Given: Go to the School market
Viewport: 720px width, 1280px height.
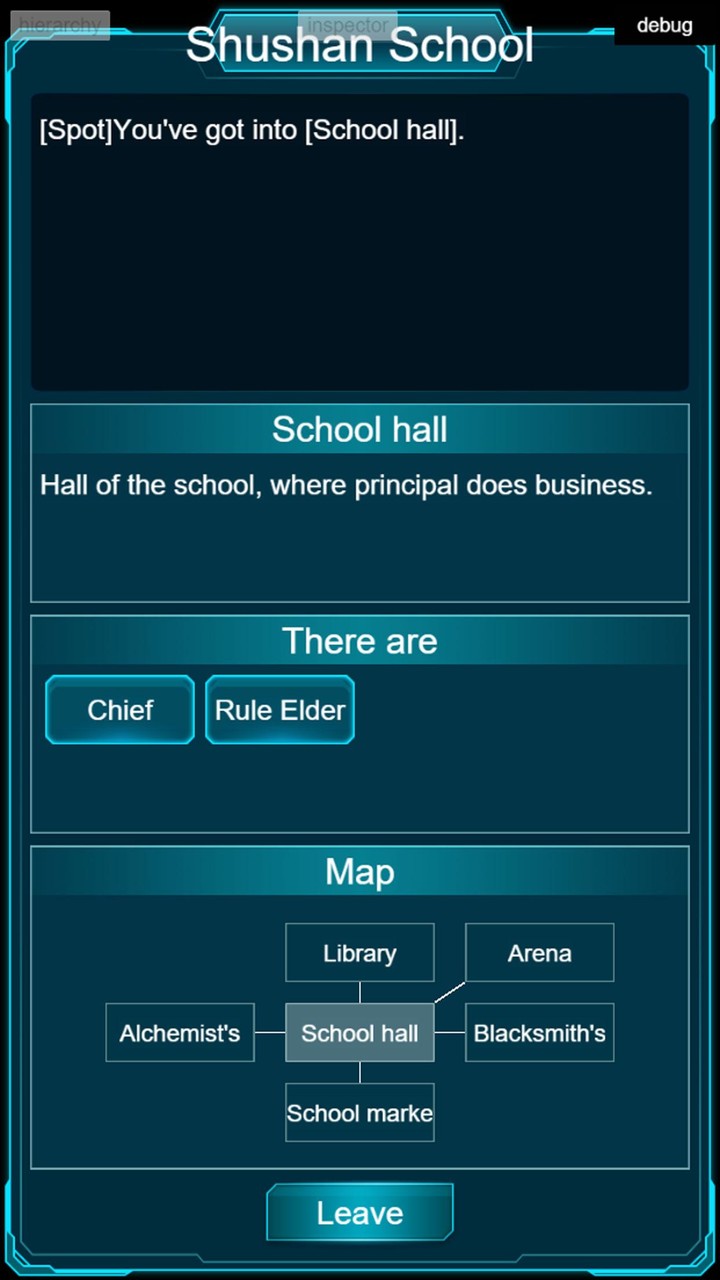Looking at the screenshot, I should 360,1113.
